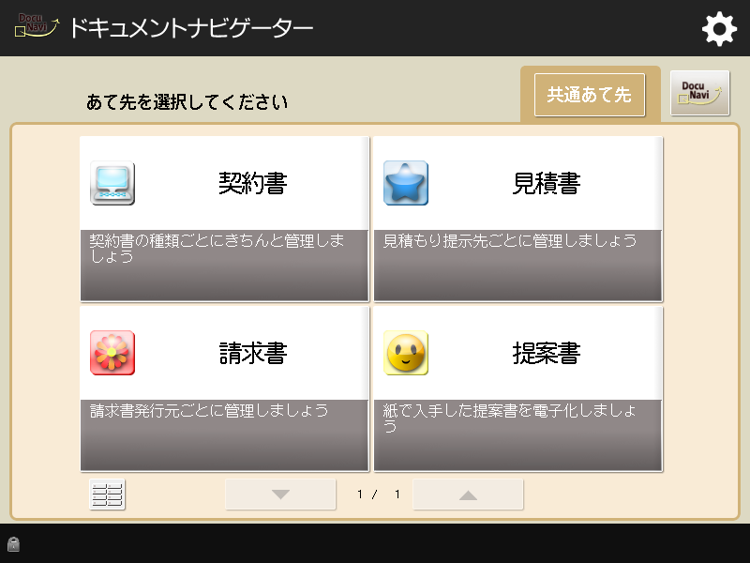Go to the previous page with up arrow
Image resolution: width=750 pixels, height=563 pixels.
click(x=467, y=495)
